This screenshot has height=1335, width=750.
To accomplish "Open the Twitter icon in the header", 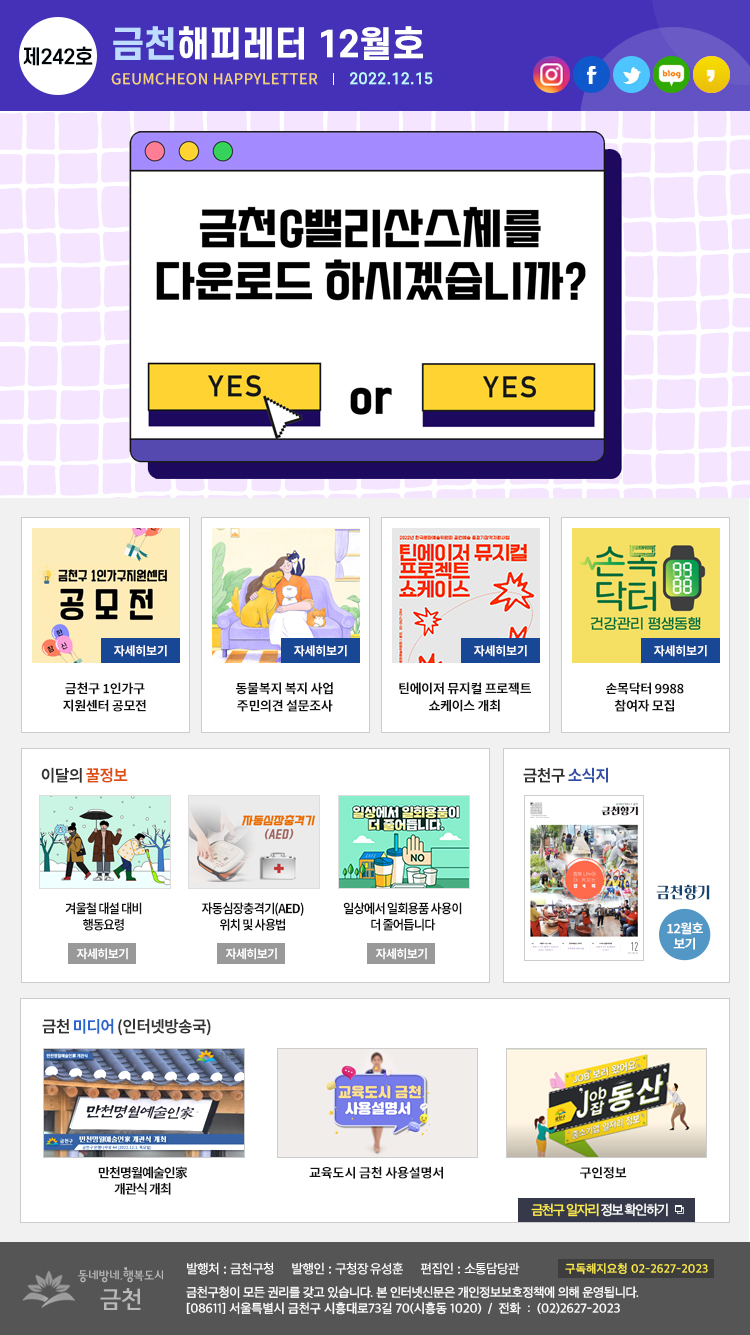I will pos(631,75).
